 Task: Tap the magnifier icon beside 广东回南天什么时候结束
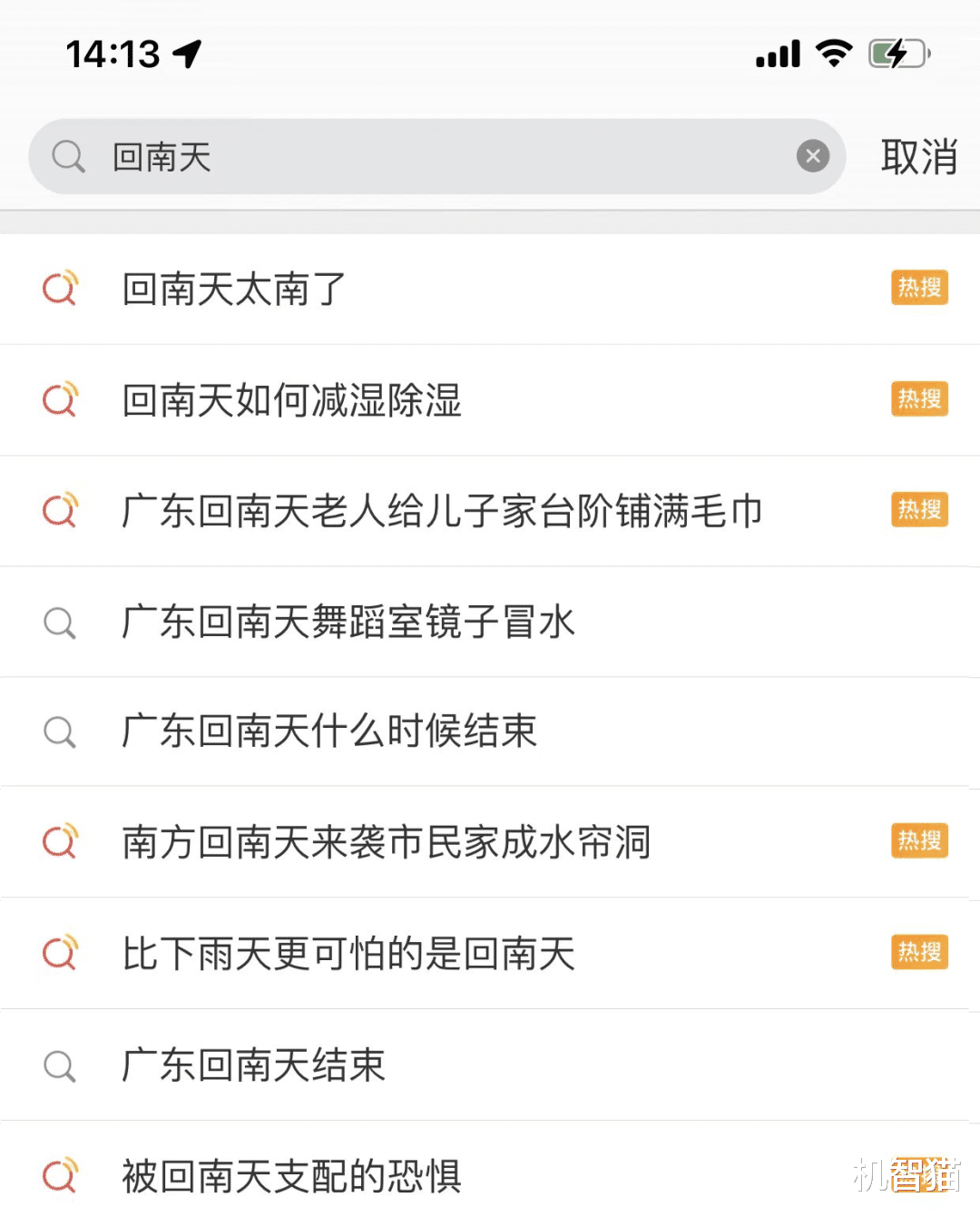pyautogui.click(x=60, y=731)
